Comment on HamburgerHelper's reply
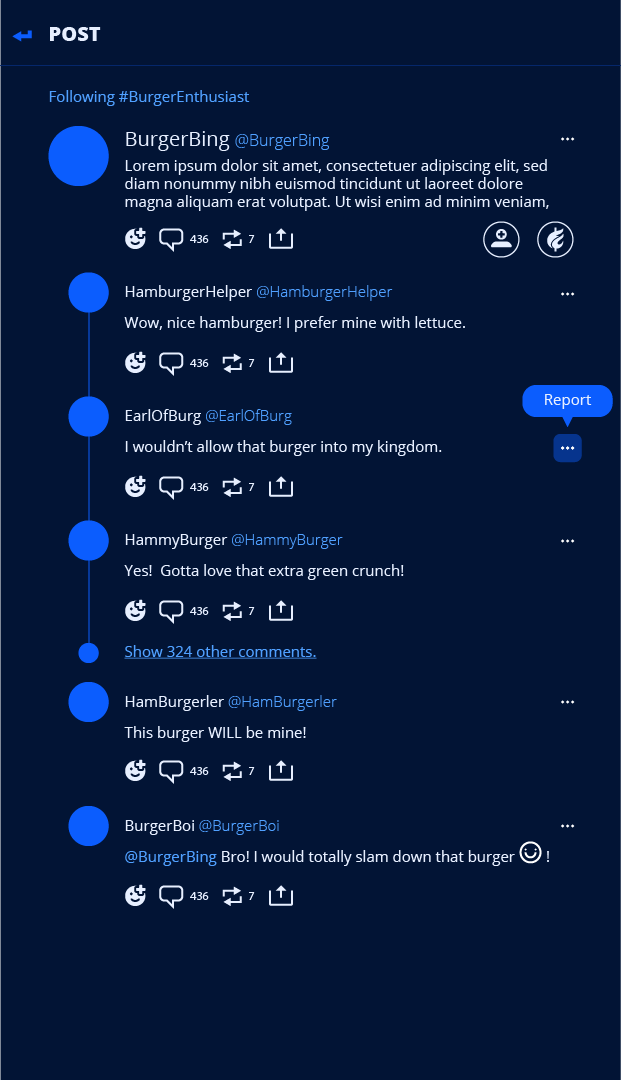Viewport: 621px width, 1080px height. point(171,363)
